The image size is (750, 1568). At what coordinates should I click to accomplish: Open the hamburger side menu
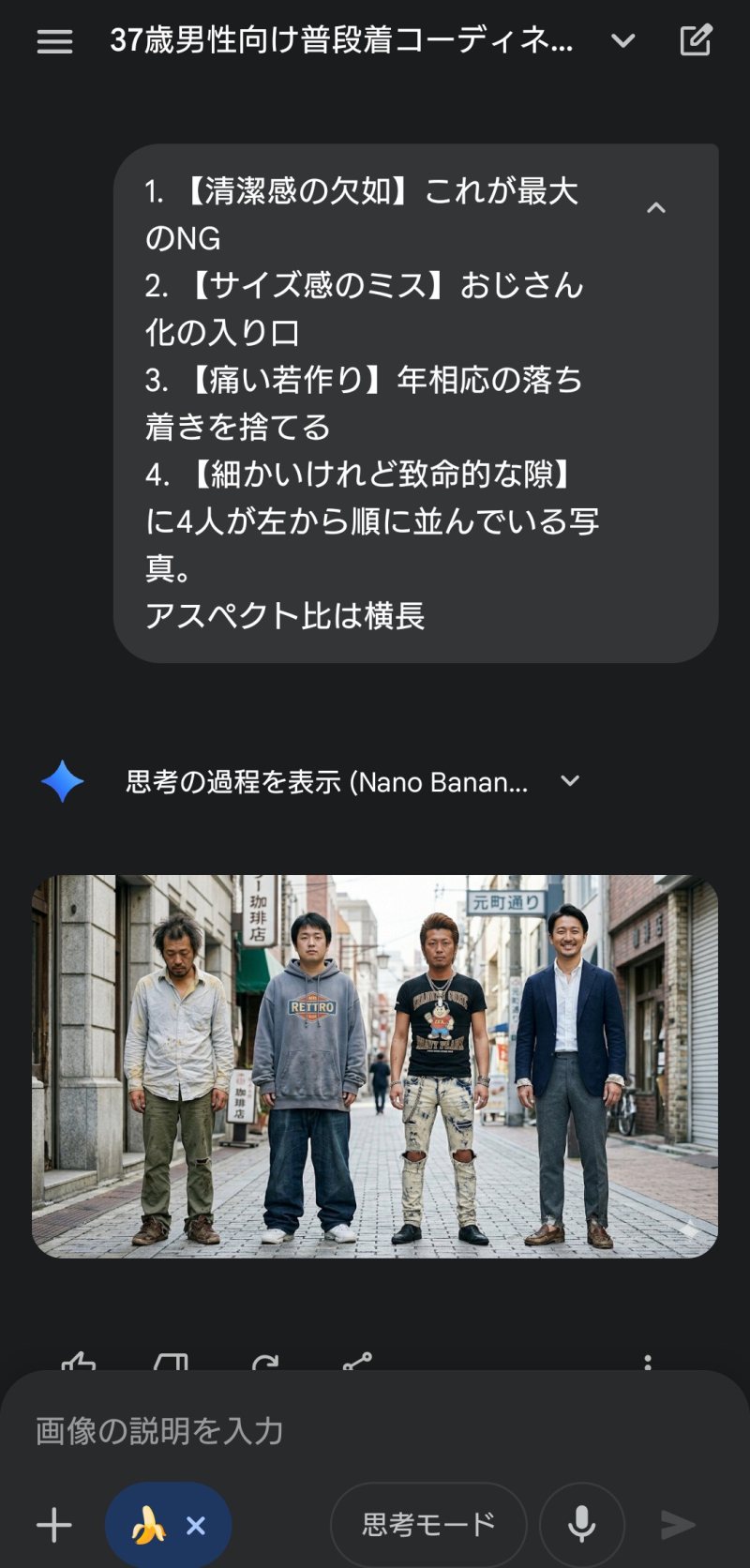[54, 41]
